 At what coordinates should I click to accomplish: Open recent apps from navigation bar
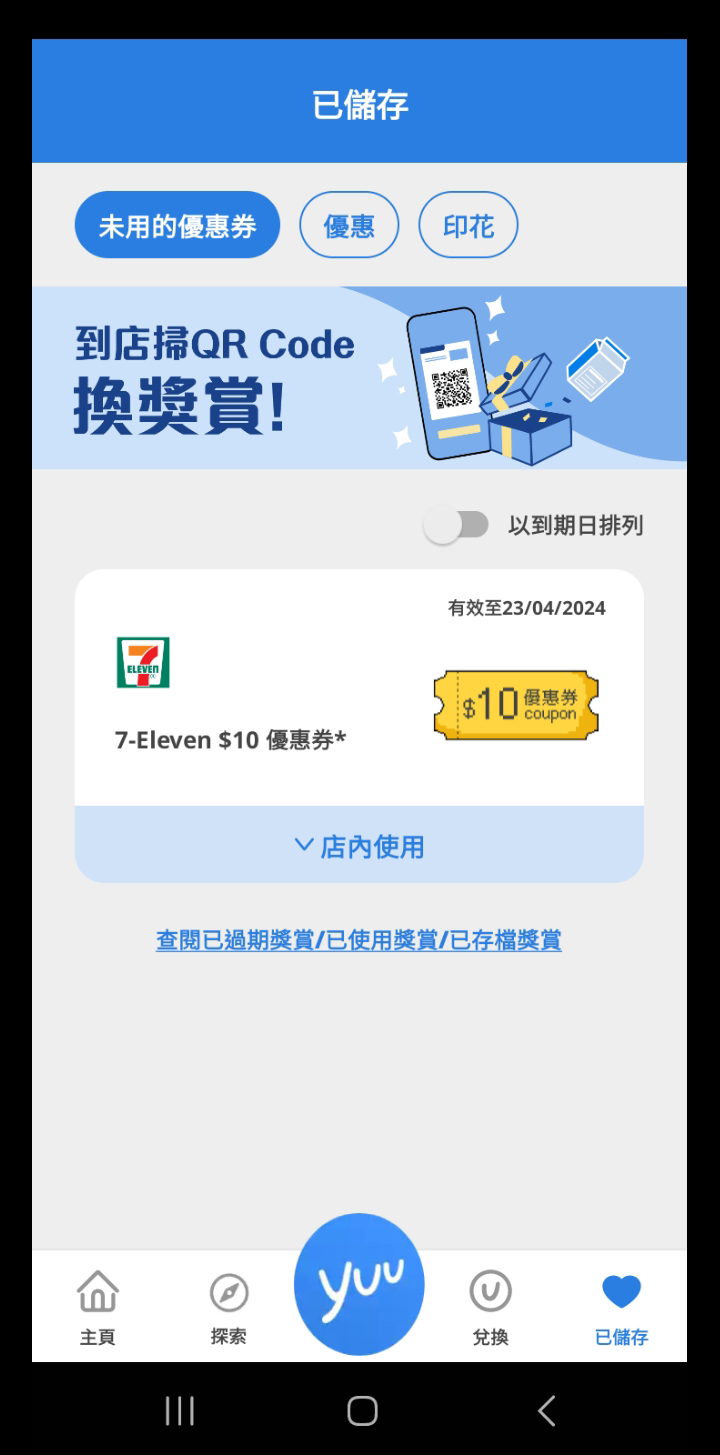[179, 1411]
